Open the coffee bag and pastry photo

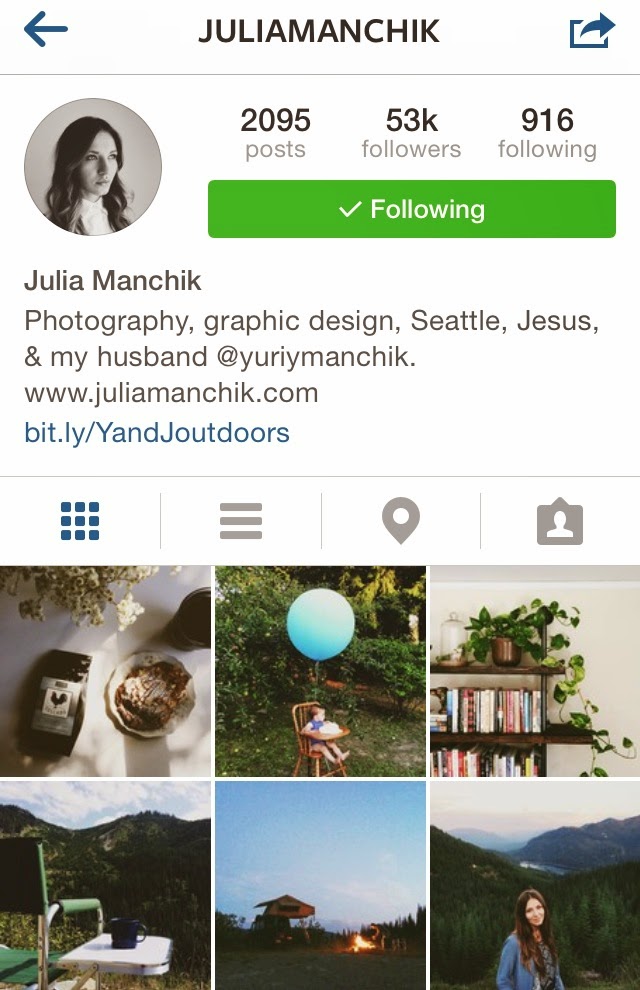point(105,671)
